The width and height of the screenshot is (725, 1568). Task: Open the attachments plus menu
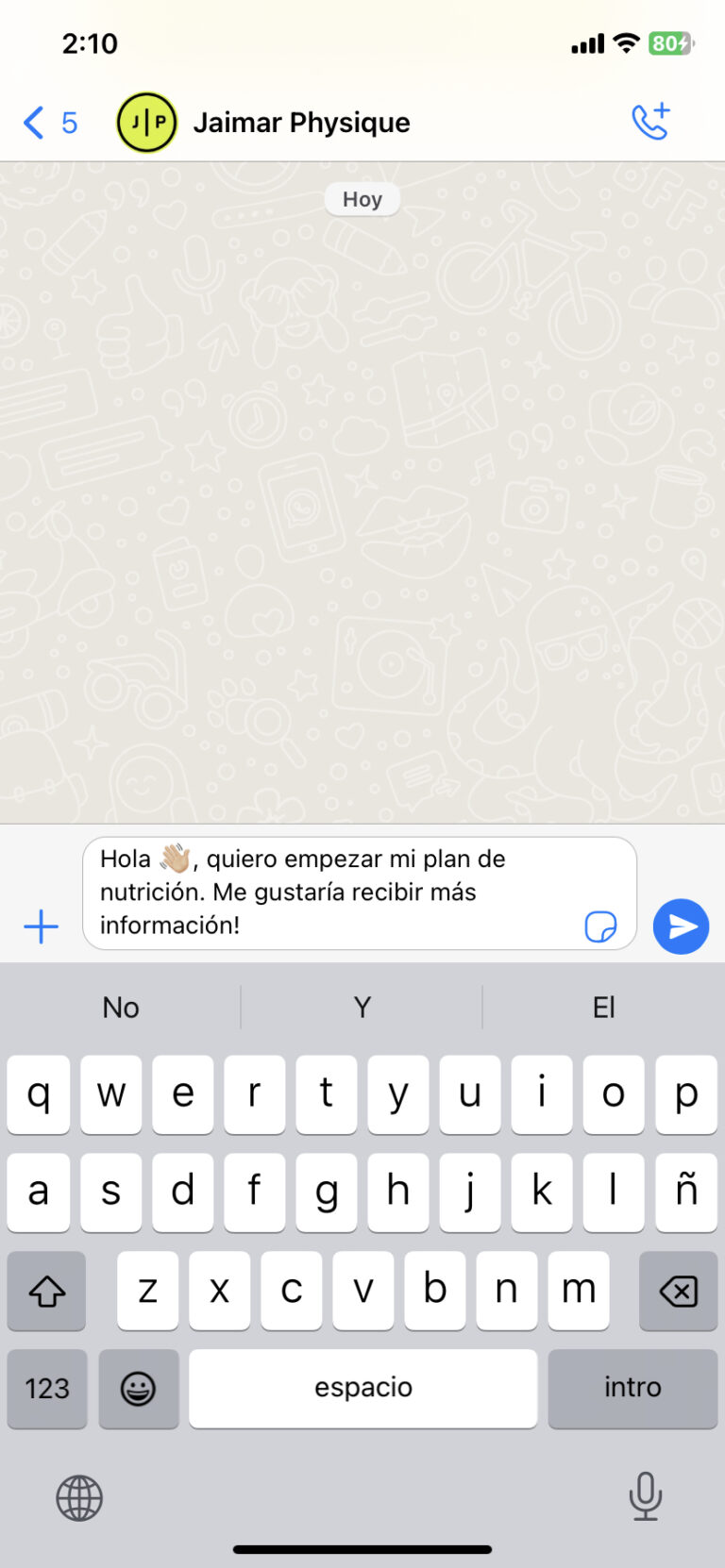[x=41, y=926]
